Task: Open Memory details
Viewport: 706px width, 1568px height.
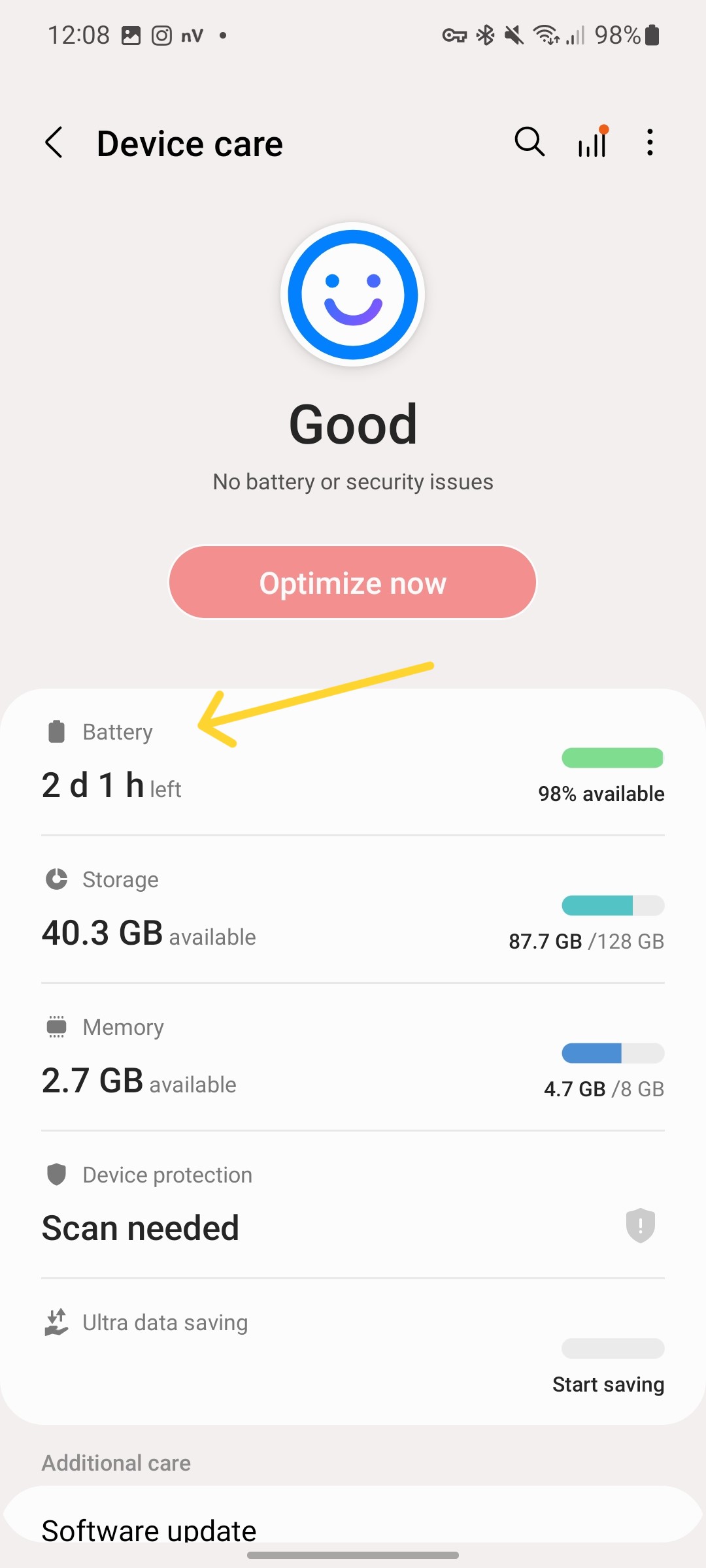Action: pyautogui.click(x=352, y=1057)
